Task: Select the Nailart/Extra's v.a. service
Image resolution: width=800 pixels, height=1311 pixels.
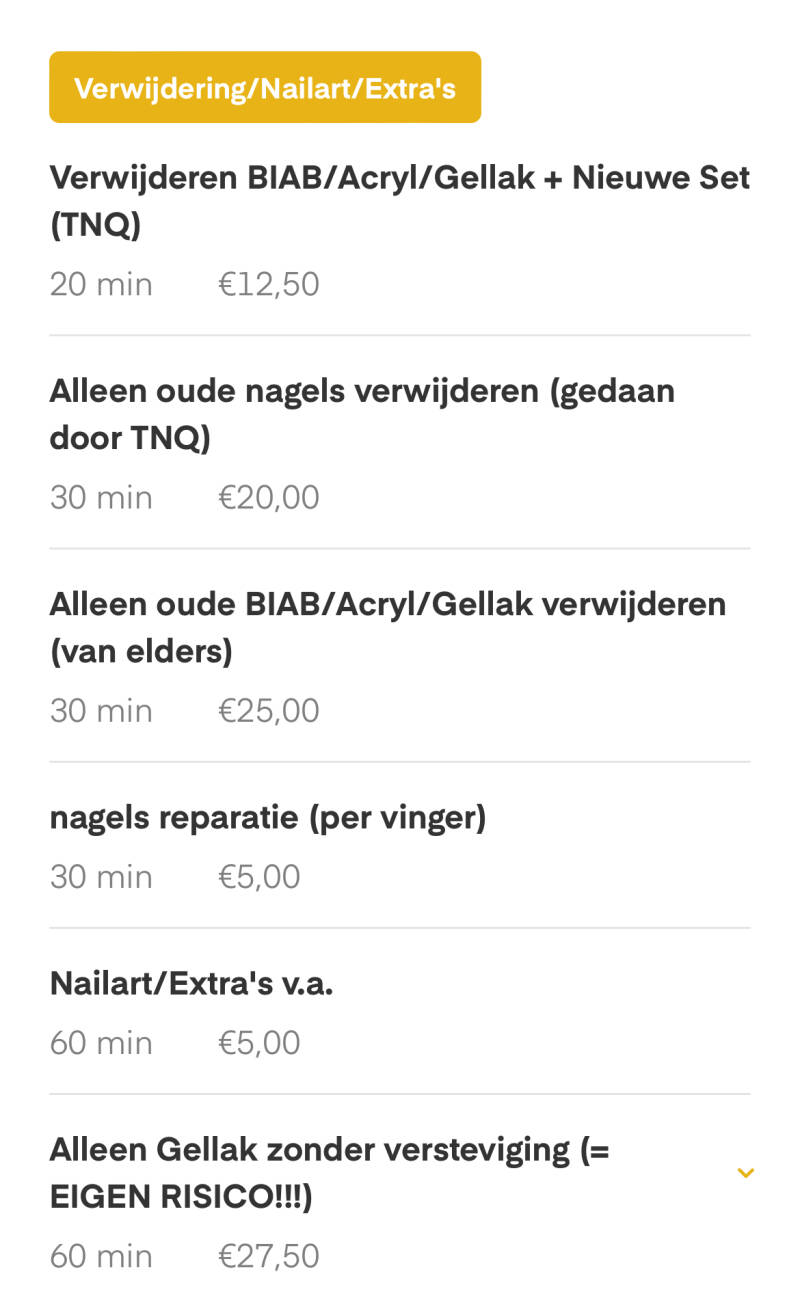Action: coord(192,984)
